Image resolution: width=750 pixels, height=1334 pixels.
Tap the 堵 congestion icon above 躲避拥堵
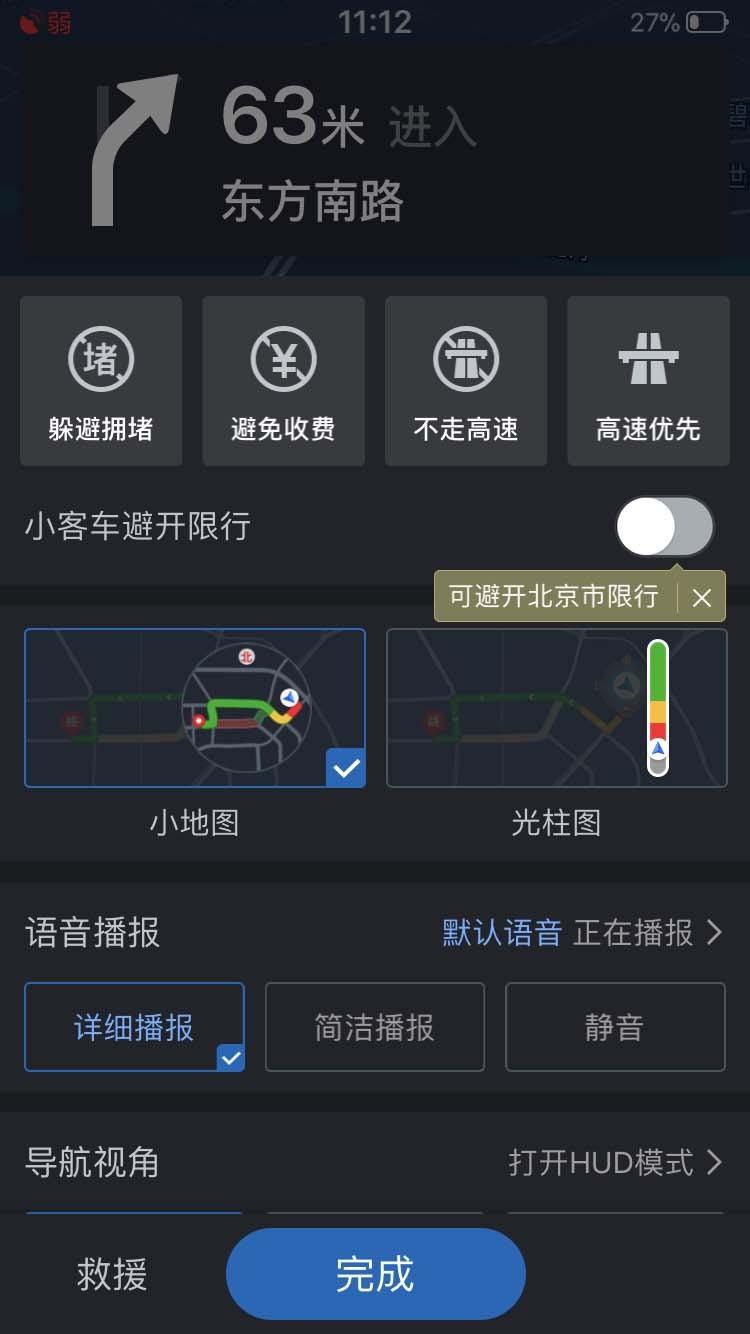tap(100, 358)
